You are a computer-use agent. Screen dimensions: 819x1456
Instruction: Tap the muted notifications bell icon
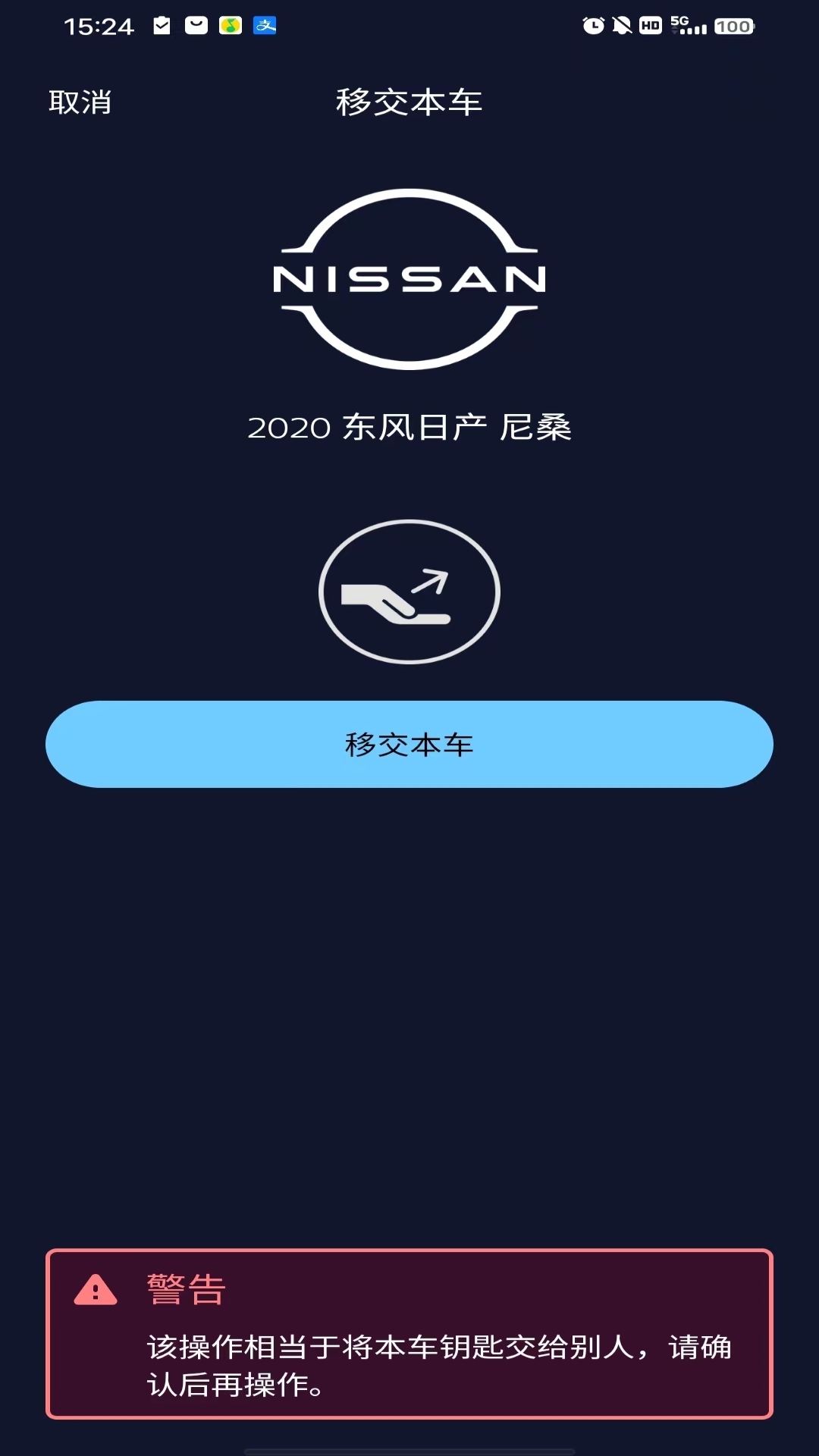point(621,25)
